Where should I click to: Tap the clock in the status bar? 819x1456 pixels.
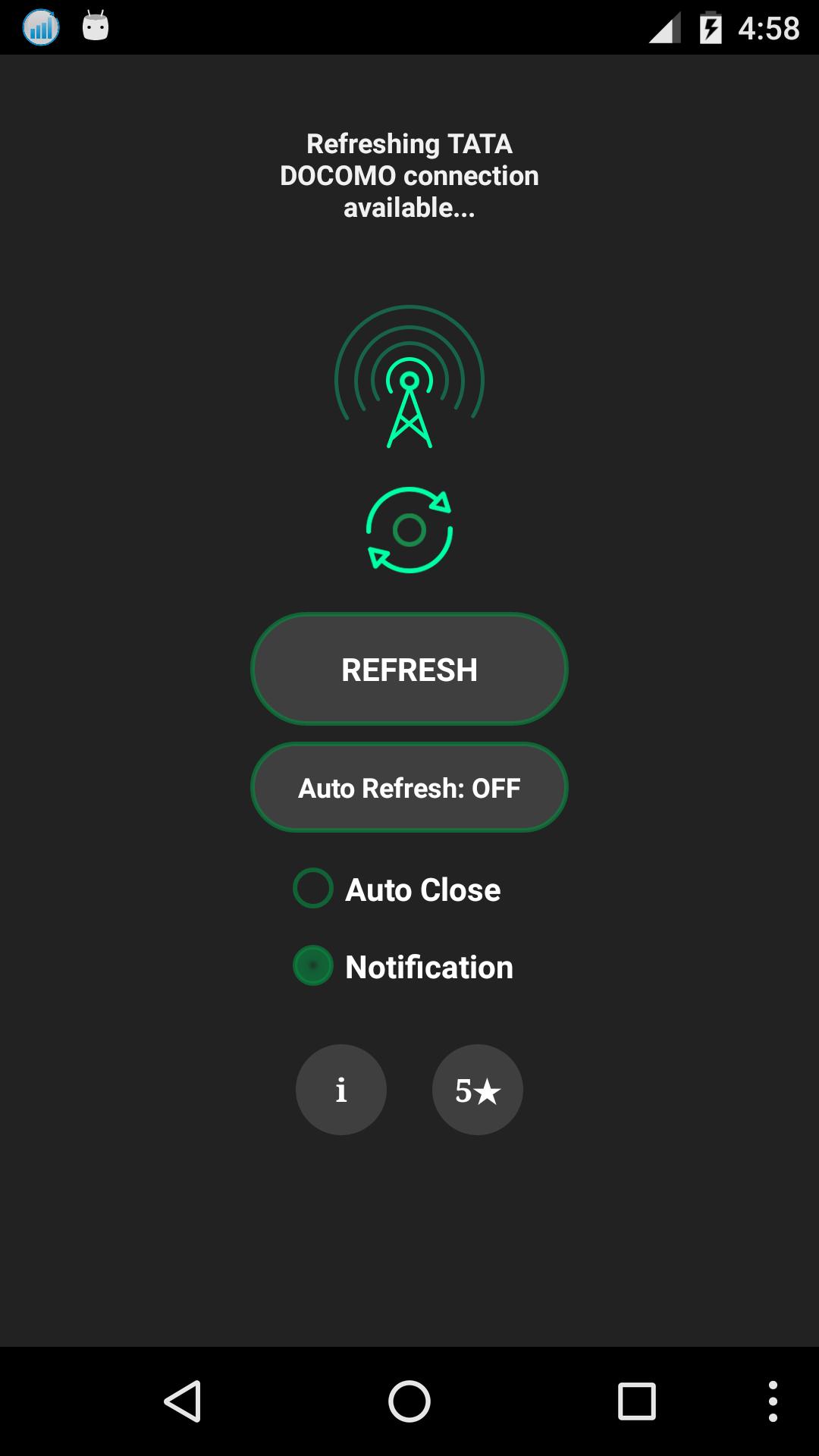[x=764, y=27]
